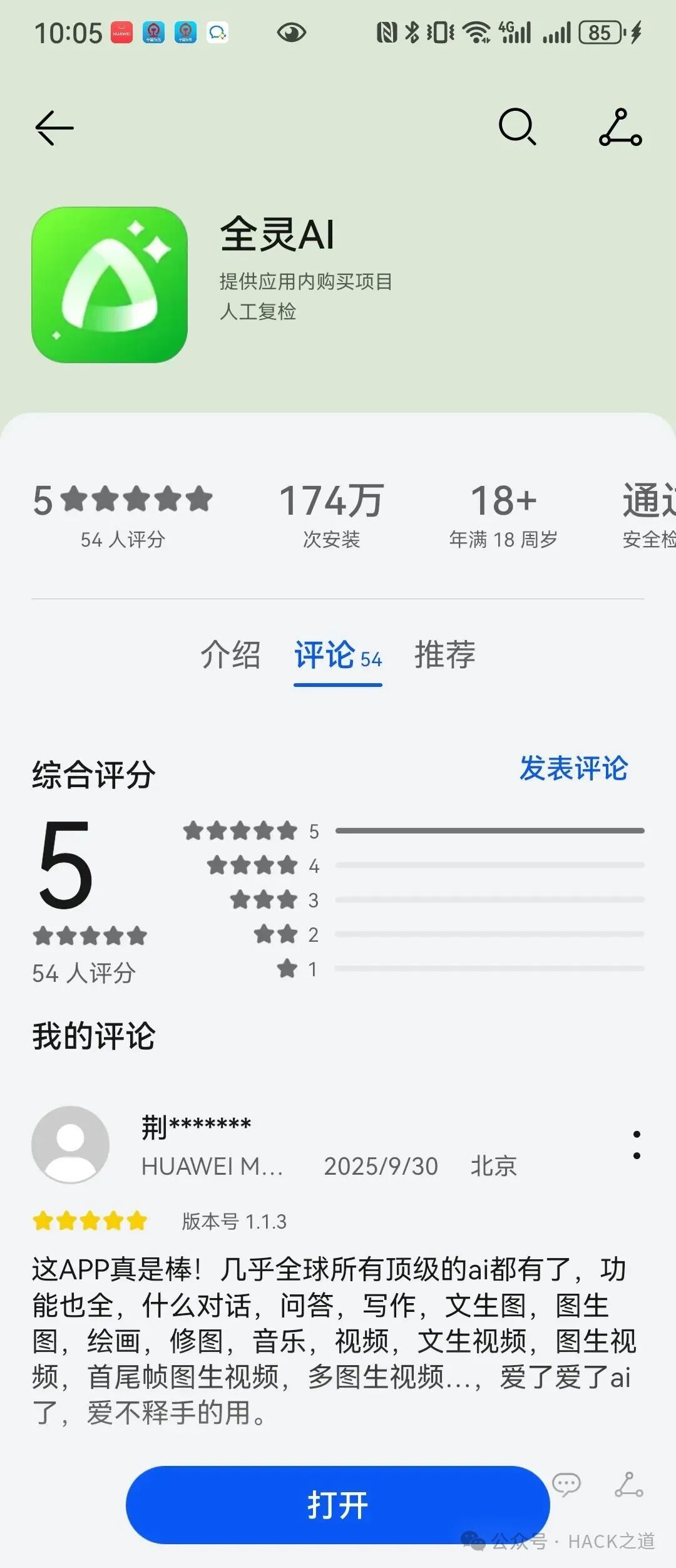Screen dimensions: 676x1568
Task: Tap 发表评论 to write a review
Action: 573,768
